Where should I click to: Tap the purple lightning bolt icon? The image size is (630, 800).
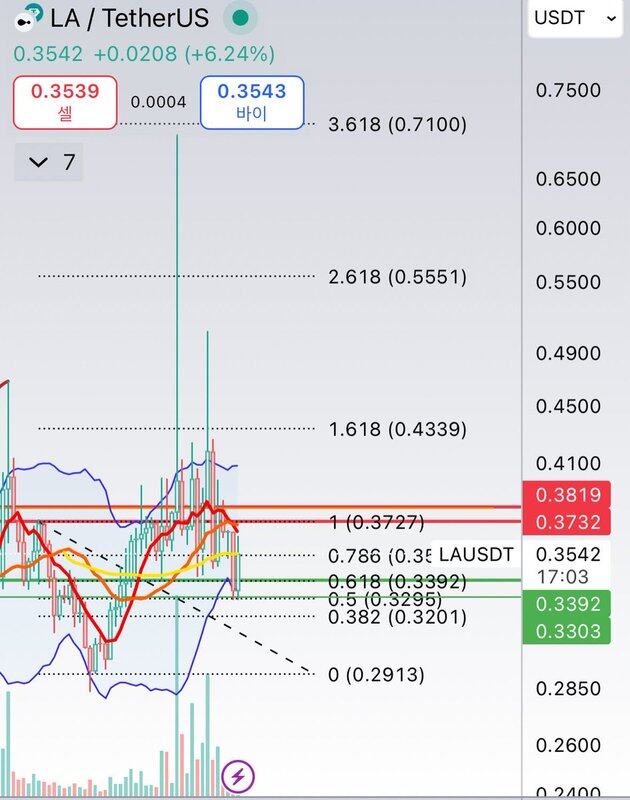pyautogui.click(x=240, y=774)
